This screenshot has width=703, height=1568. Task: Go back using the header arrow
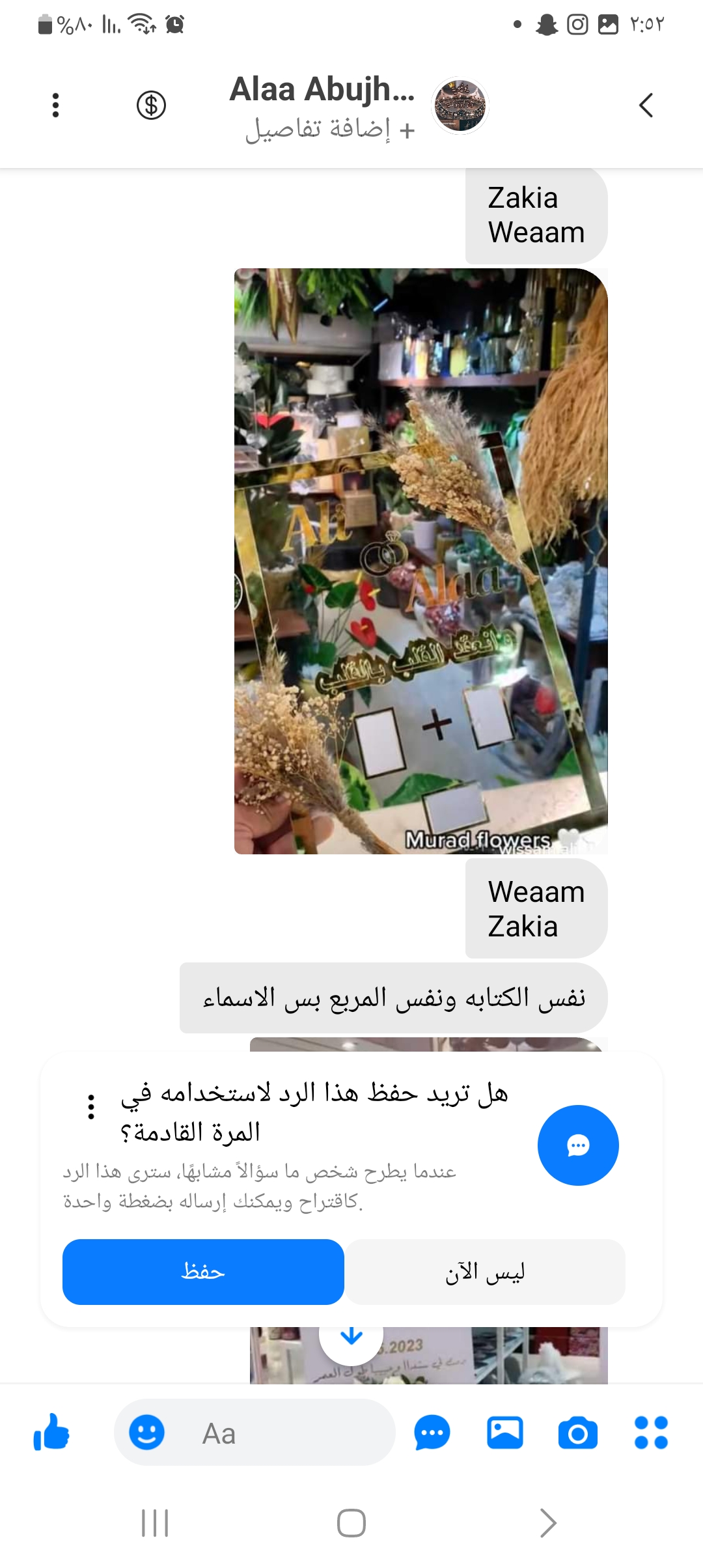pos(645,105)
